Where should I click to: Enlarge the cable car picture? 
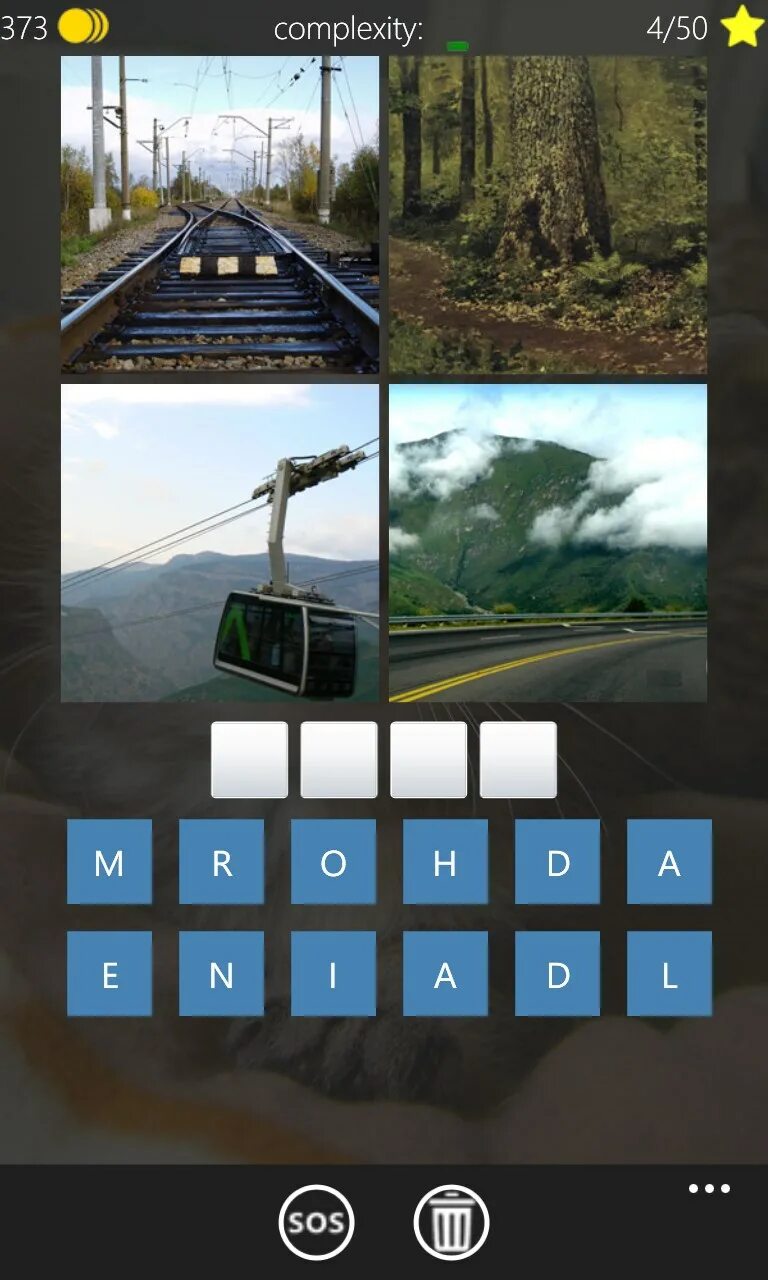pyautogui.click(x=220, y=543)
